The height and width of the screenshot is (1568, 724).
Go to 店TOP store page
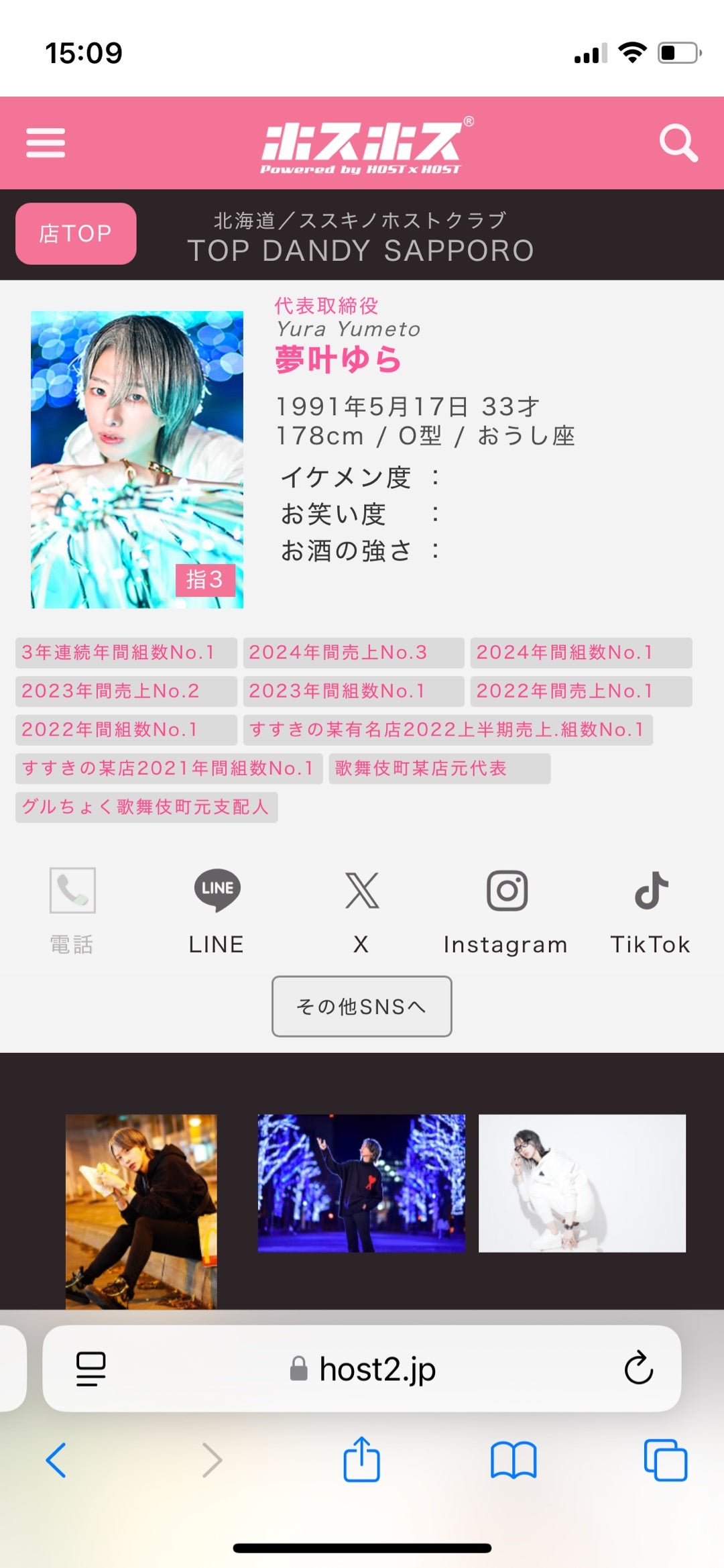click(76, 233)
